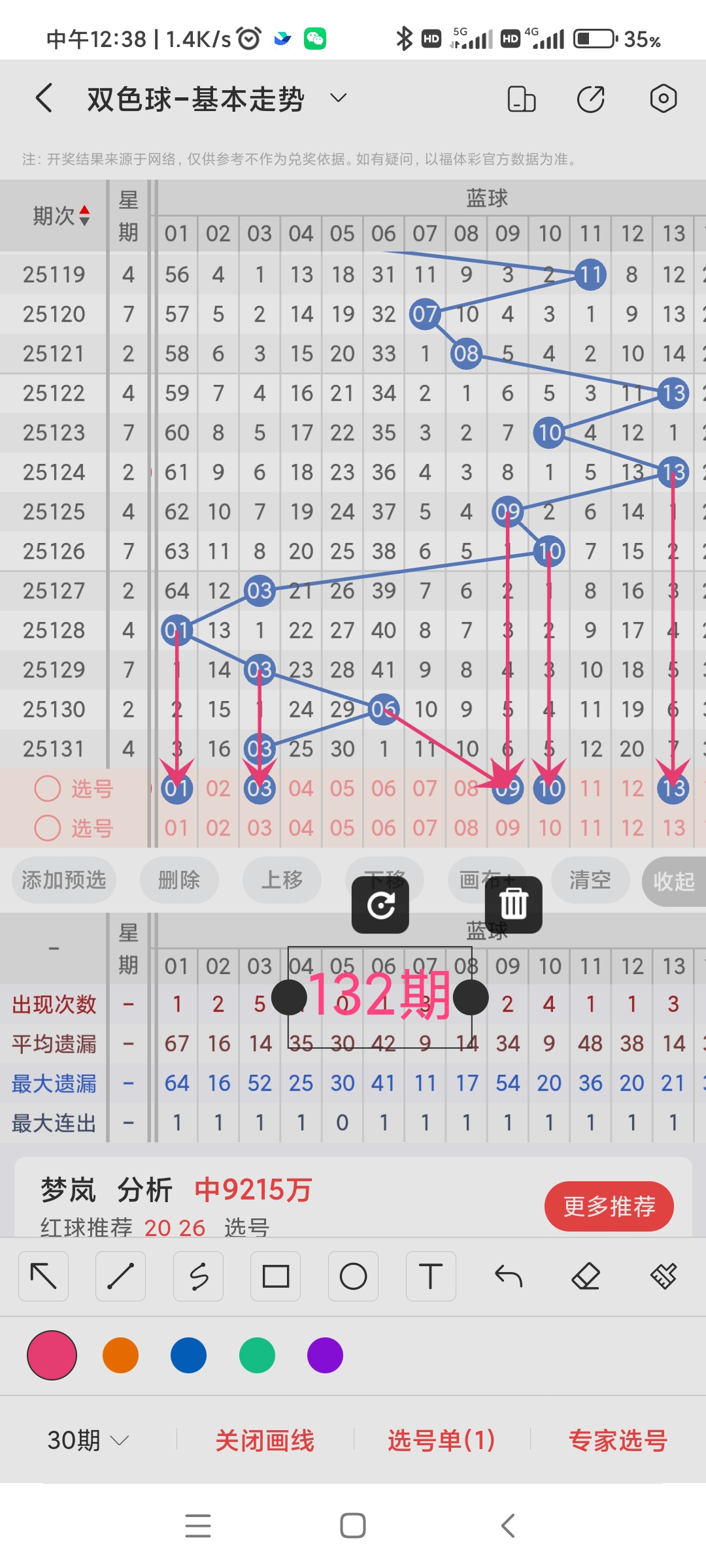Tap the 清空 button to clear selections
Image resolution: width=706 pixels, height=1568 pixels.
click(590, 881)
